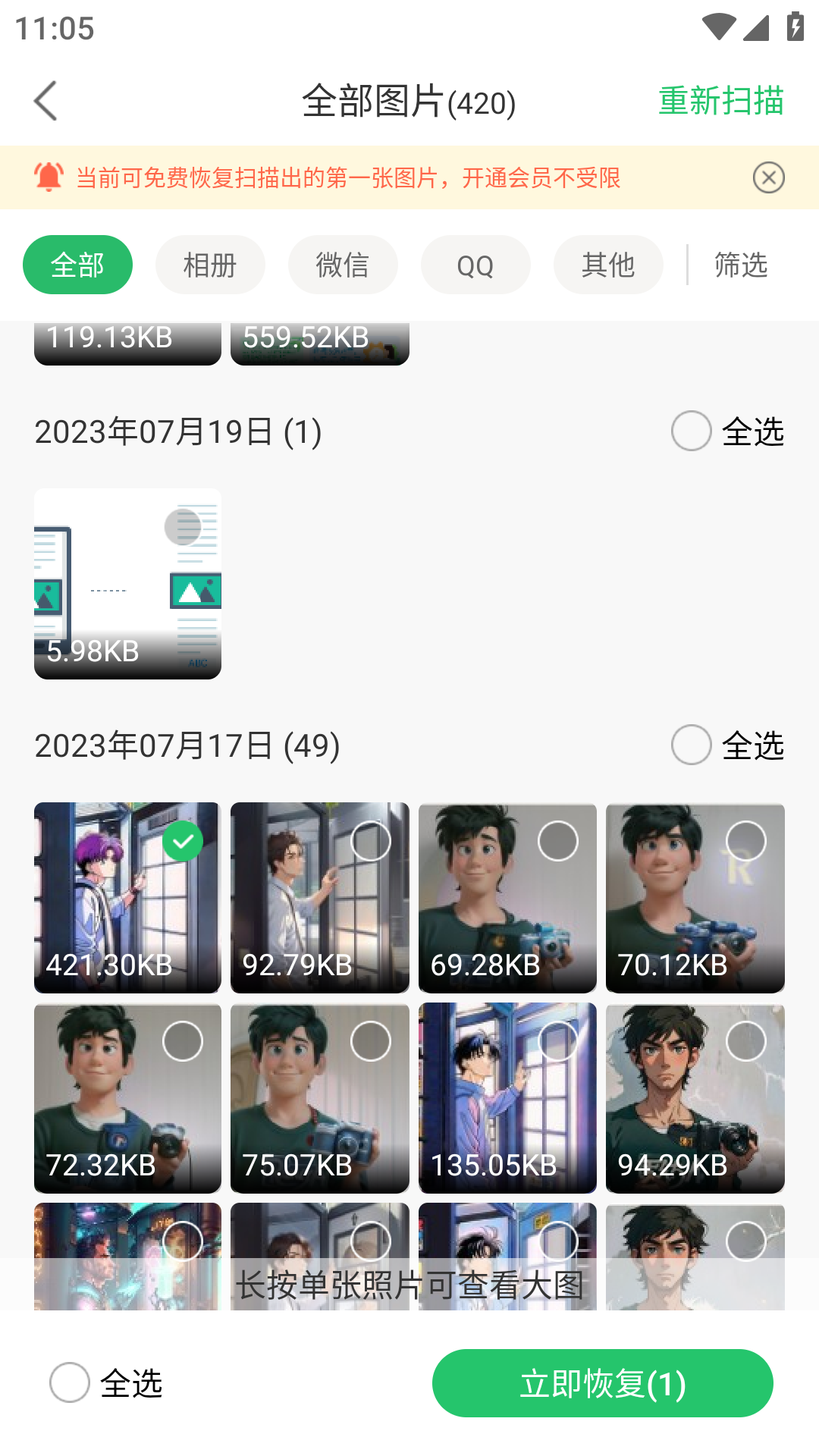Select all photos from 2023年07月17日
Image resolution: width=819 pixels, height=1456 pixels.
[x=691, y=745]
